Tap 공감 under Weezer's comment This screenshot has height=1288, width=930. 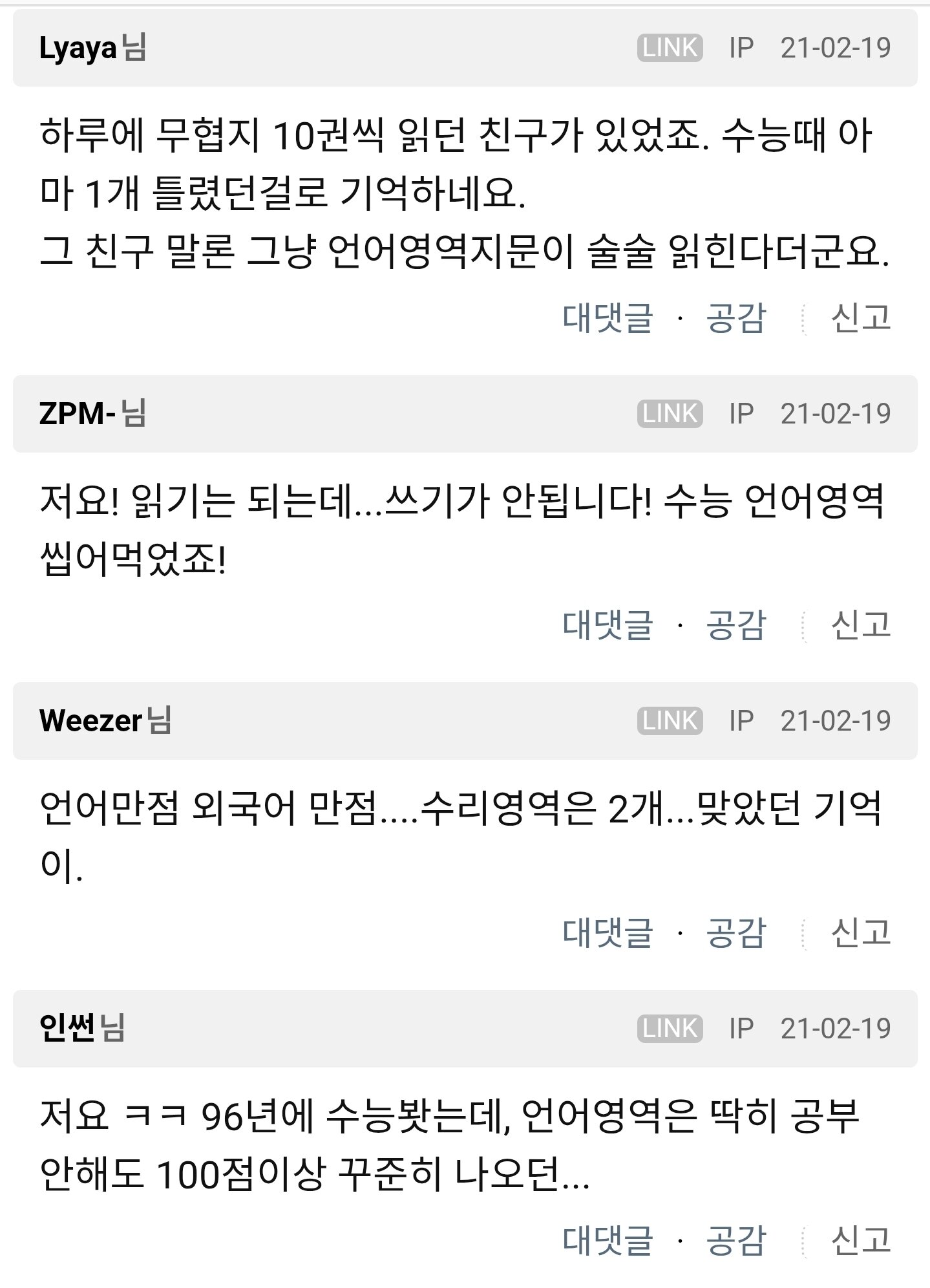pyautogui.click(x=735, y=933)
